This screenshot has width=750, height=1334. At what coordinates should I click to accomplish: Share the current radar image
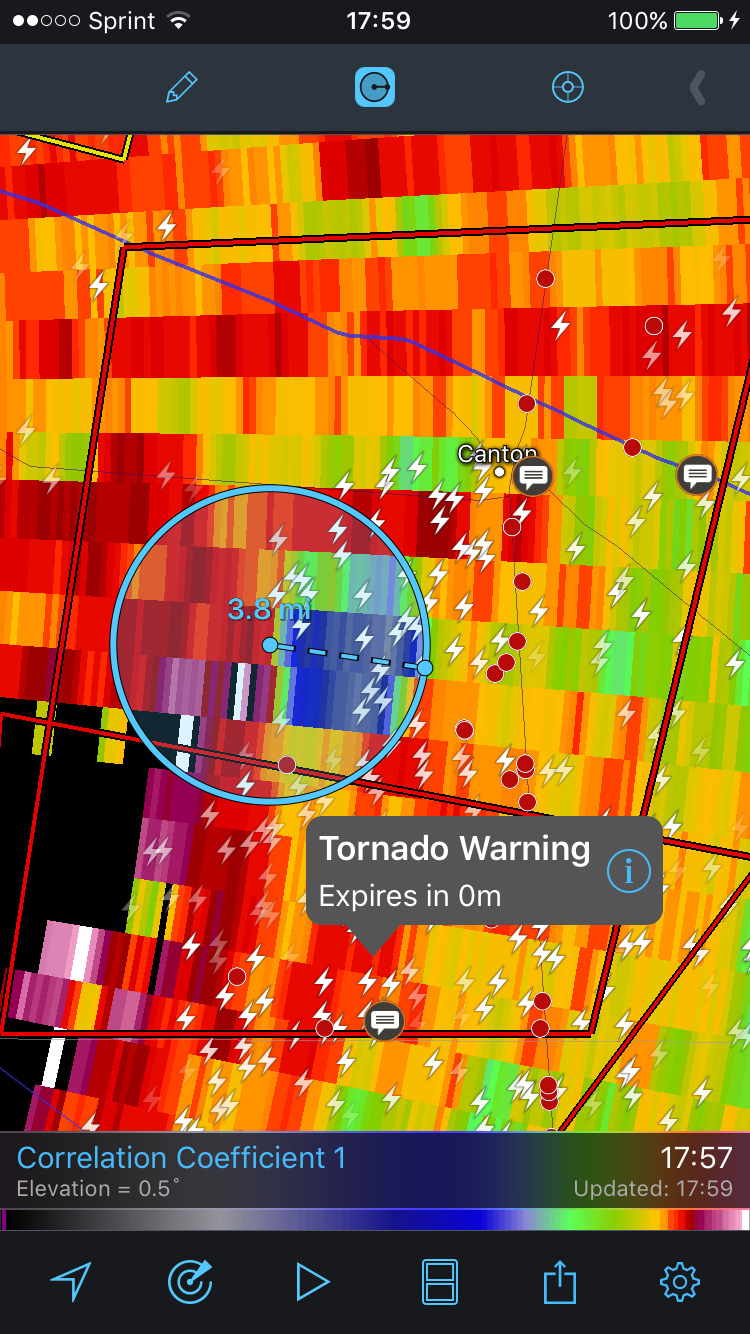click(560, 1282)
